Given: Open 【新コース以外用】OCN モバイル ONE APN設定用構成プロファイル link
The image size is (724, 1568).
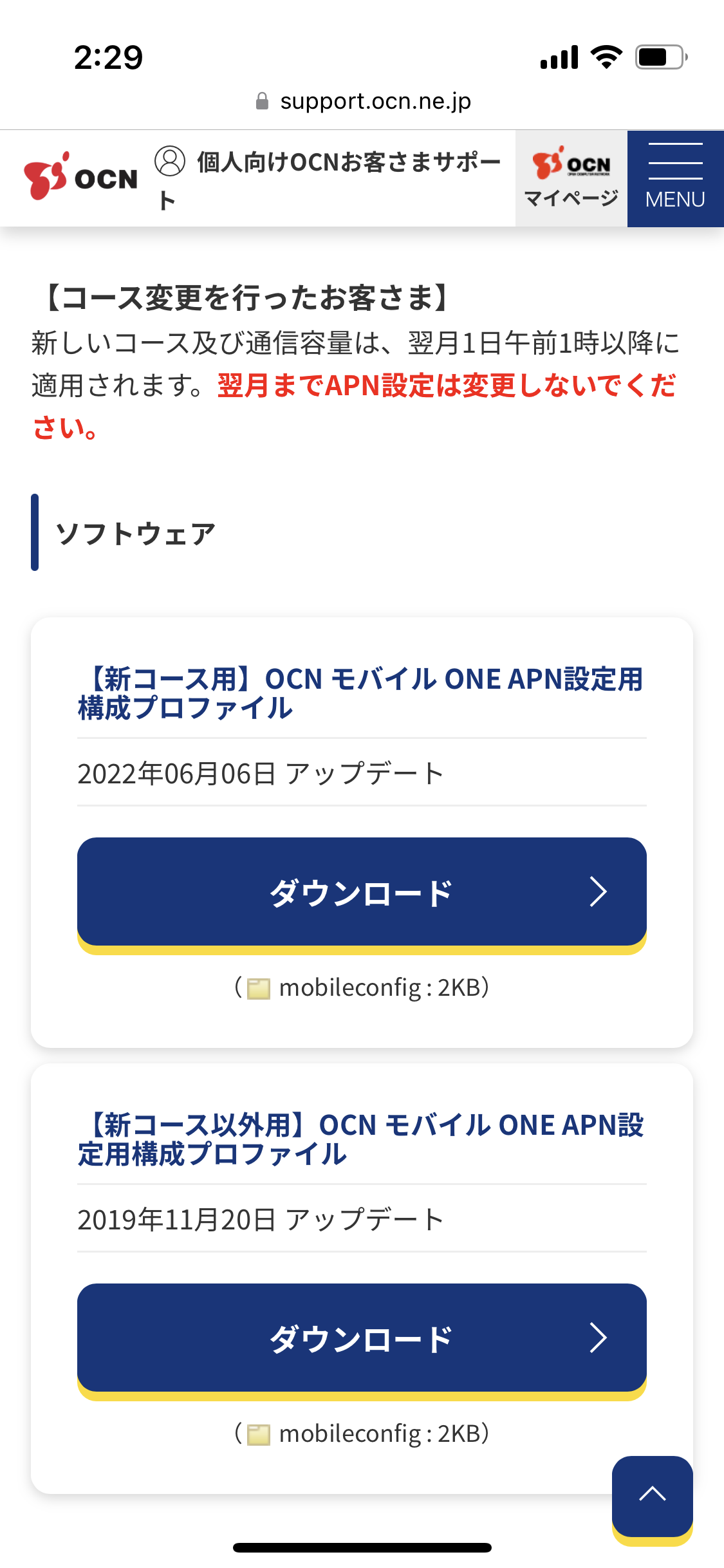Looking at the screenshot, I should [360, 1139].
